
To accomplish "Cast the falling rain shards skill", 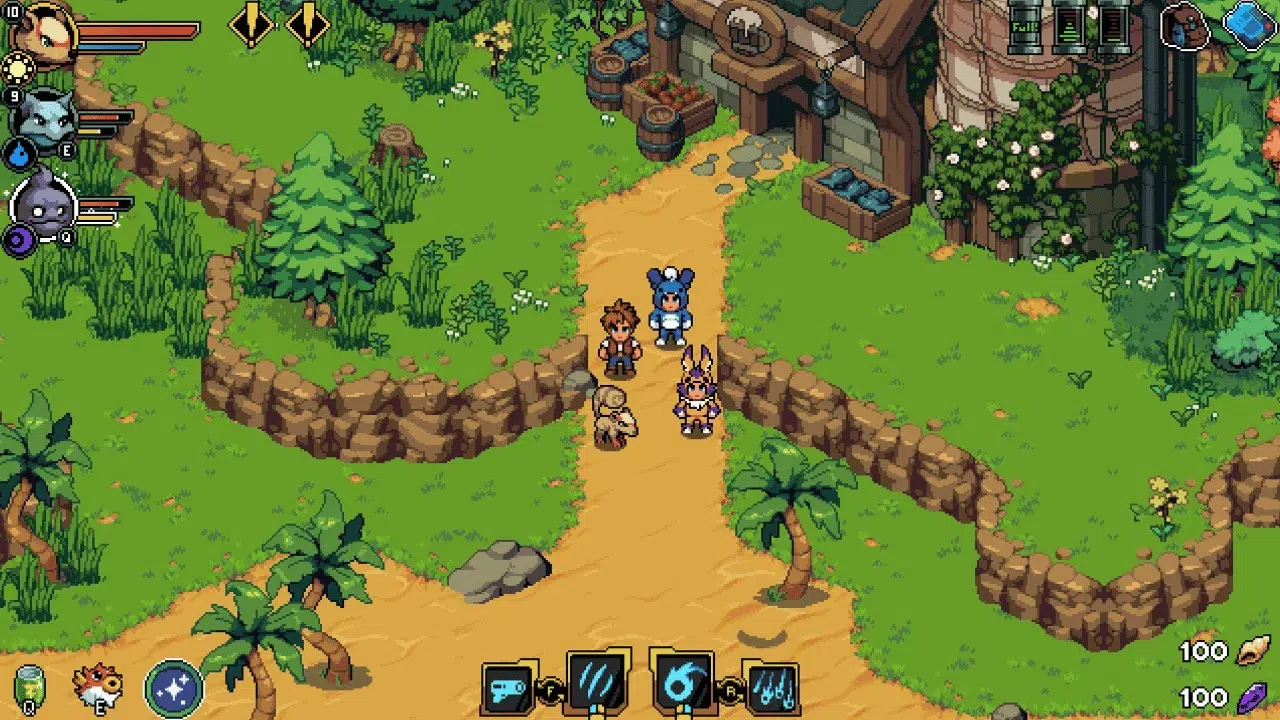I will coord(771,688).
